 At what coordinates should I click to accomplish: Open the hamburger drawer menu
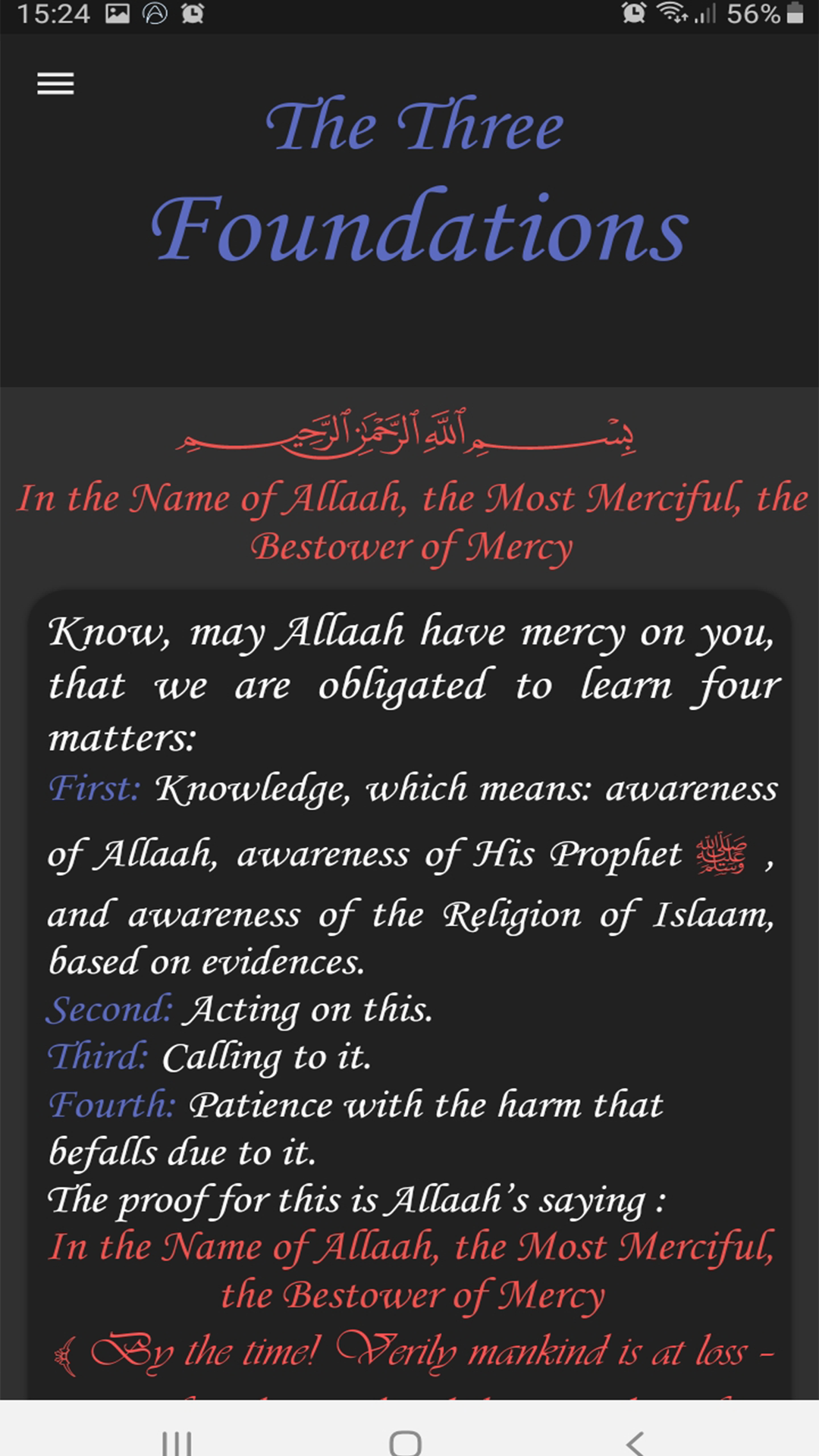coord(55,83)
